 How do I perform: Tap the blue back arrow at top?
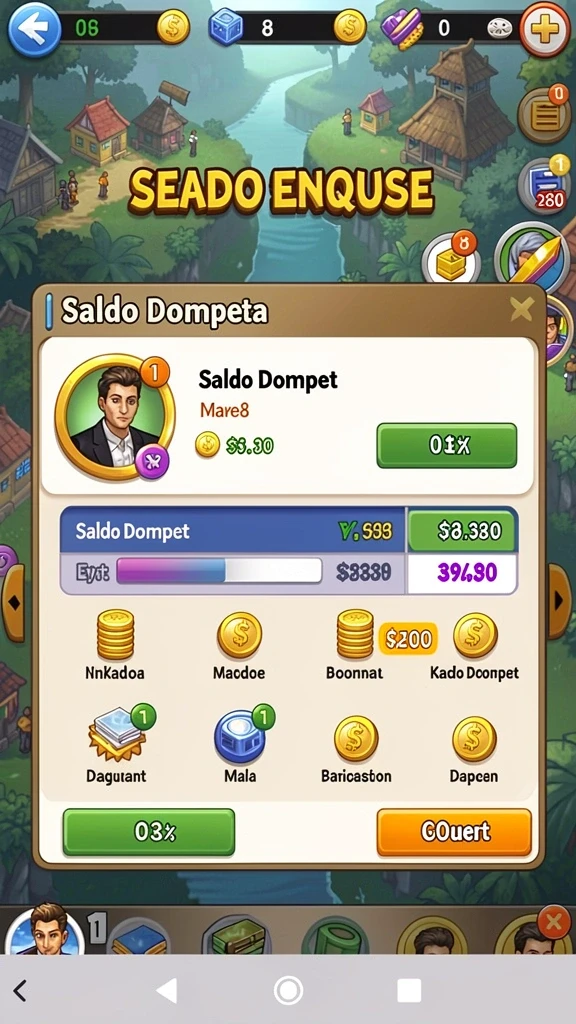click(34, 29)
